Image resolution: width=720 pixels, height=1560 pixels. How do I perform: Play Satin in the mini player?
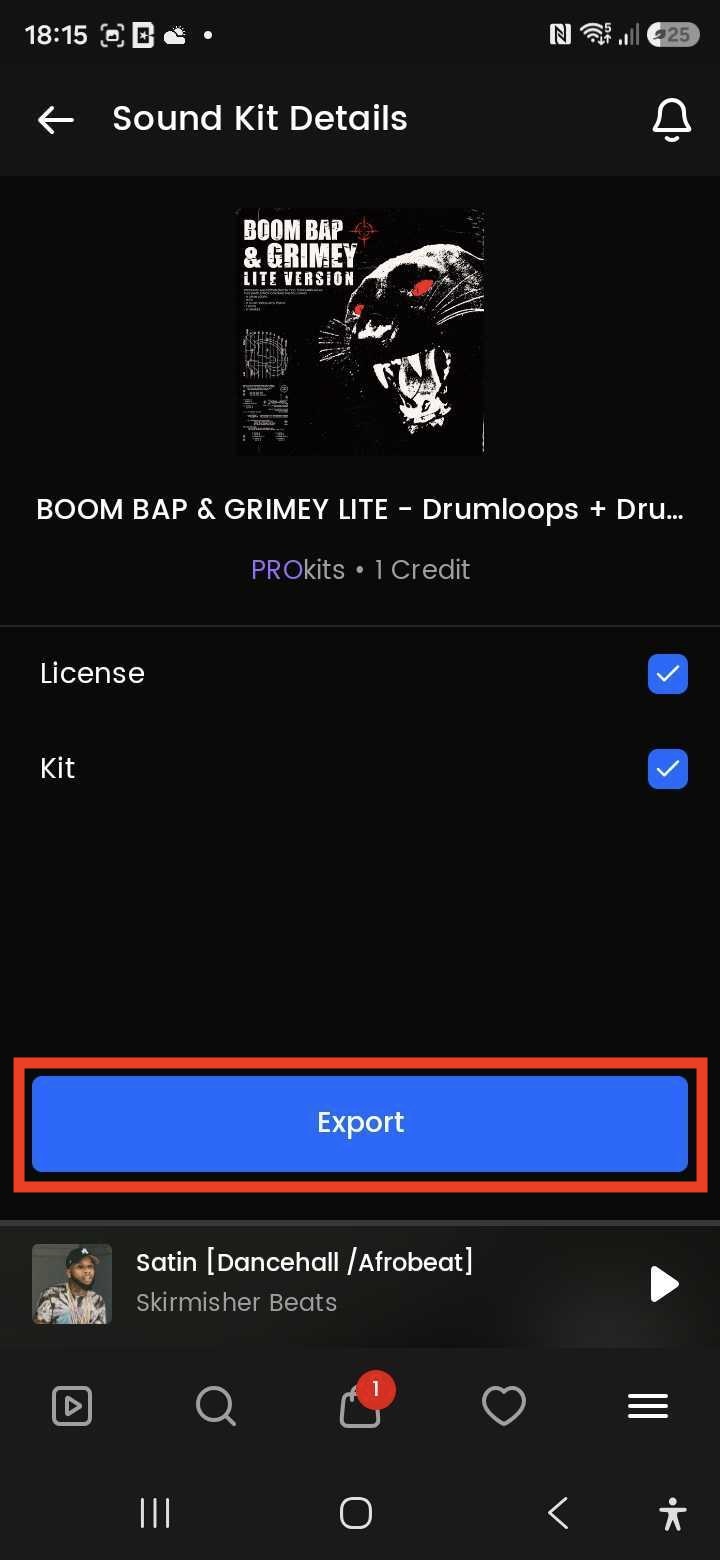coord(664,1284)
